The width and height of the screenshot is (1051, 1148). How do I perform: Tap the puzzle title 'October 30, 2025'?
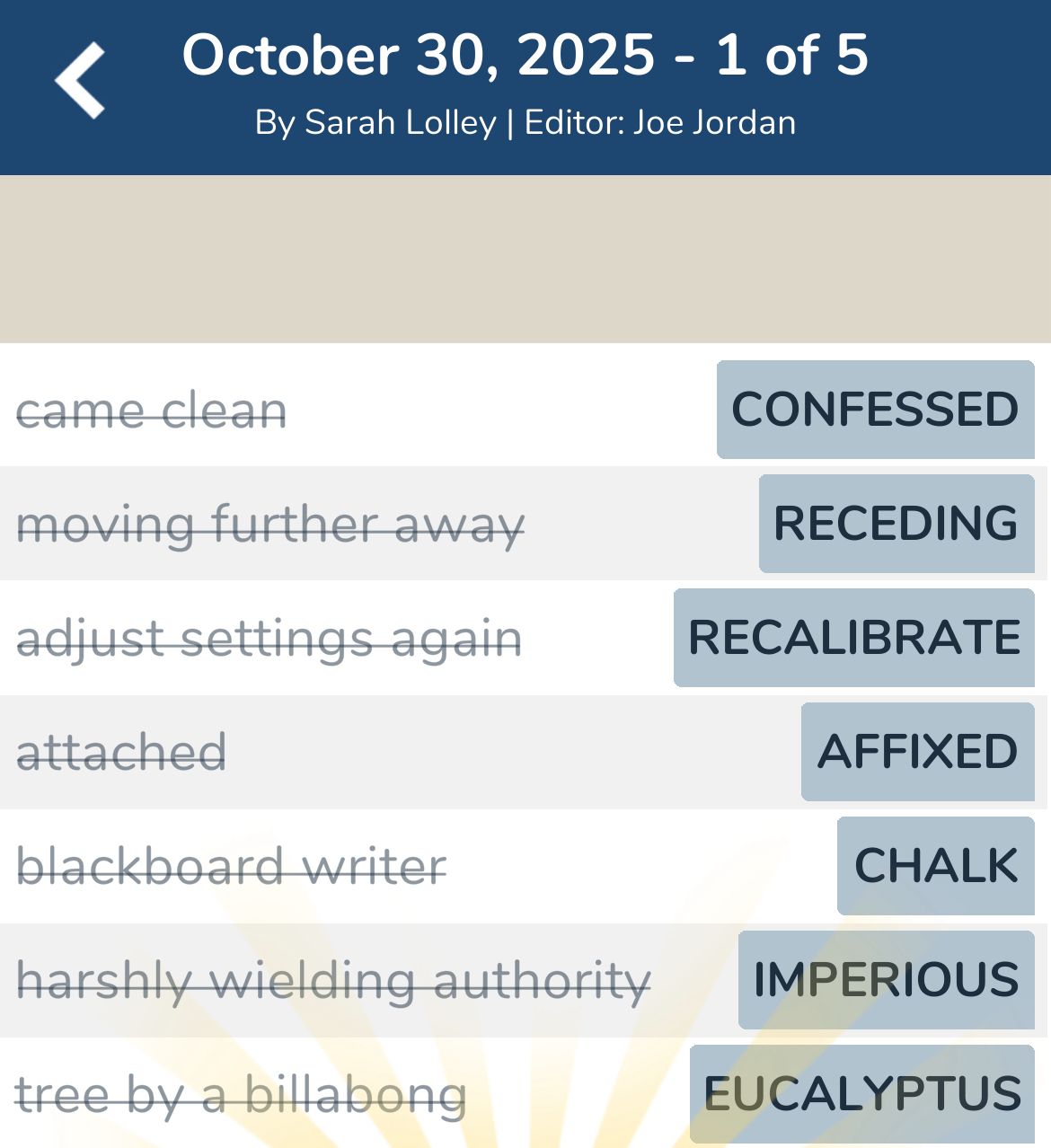[413, 54]
